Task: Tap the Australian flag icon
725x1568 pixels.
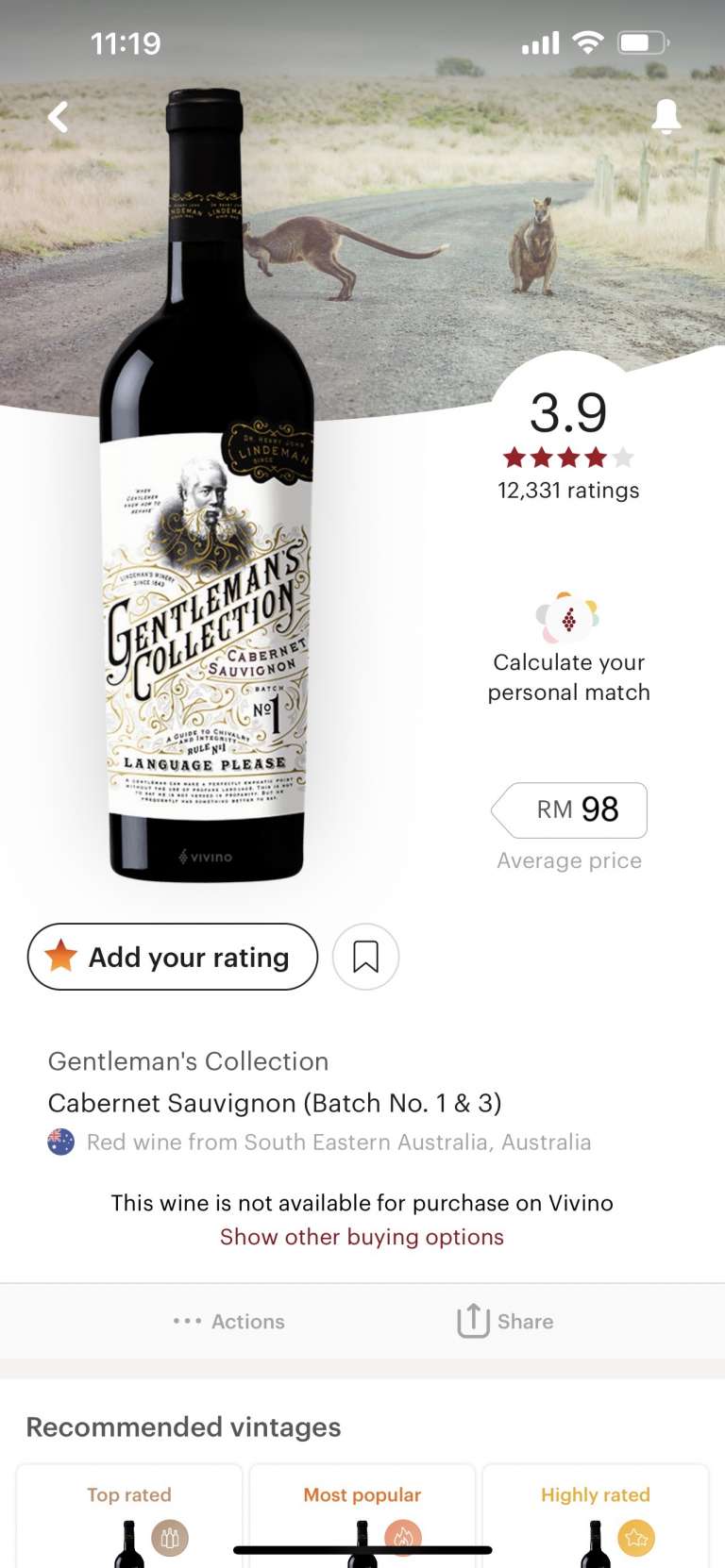Action: [x=59, y=1142]
